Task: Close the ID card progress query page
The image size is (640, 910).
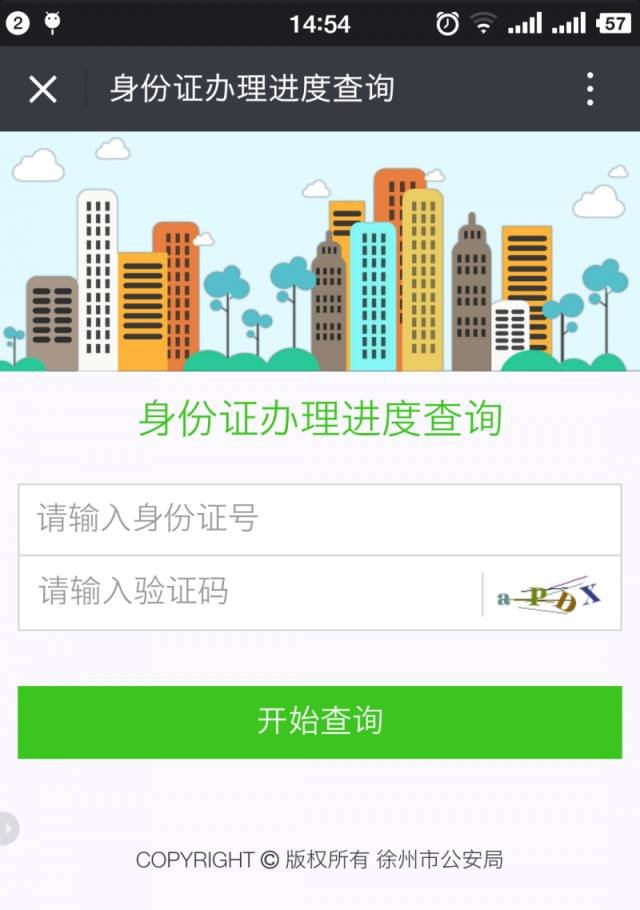Action: click(43, 89)
